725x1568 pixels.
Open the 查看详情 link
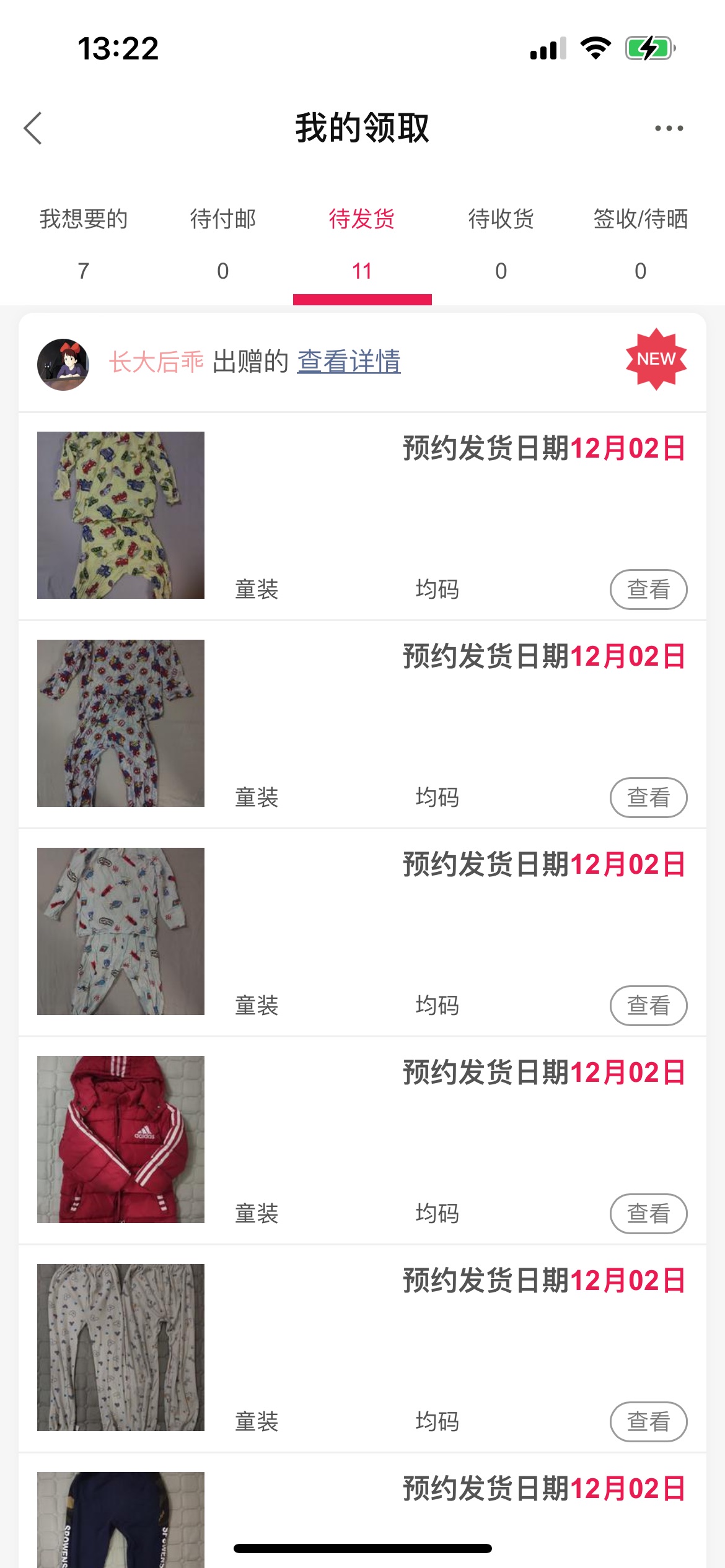349,362
